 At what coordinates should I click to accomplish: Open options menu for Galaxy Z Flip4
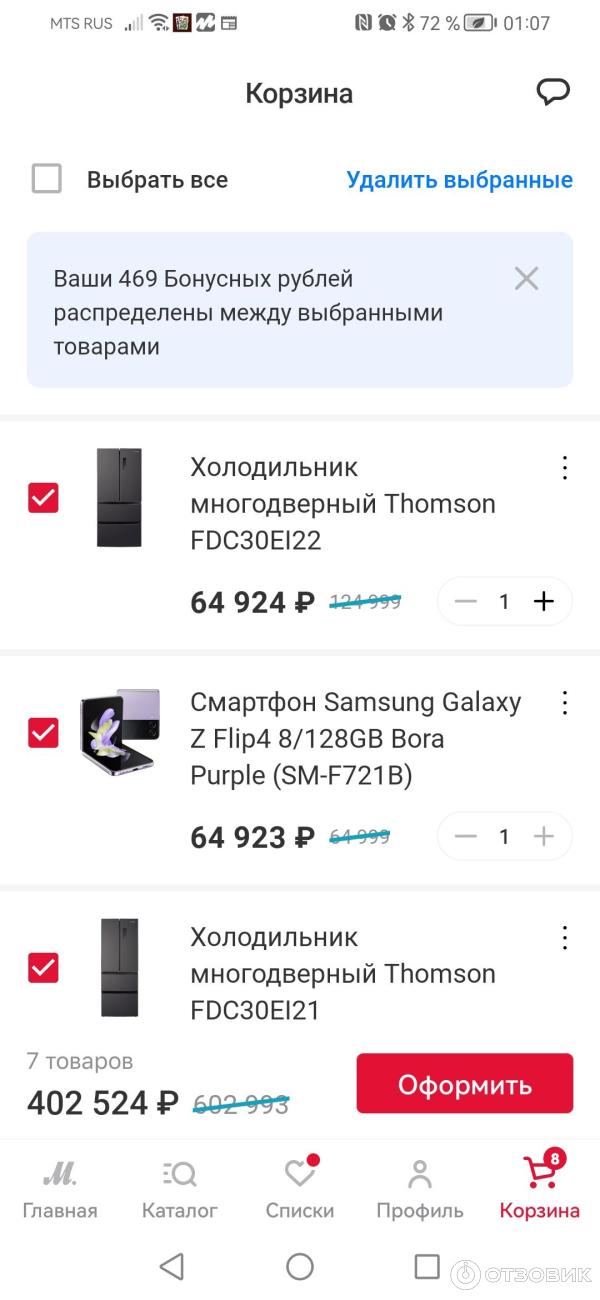point(564,703)
